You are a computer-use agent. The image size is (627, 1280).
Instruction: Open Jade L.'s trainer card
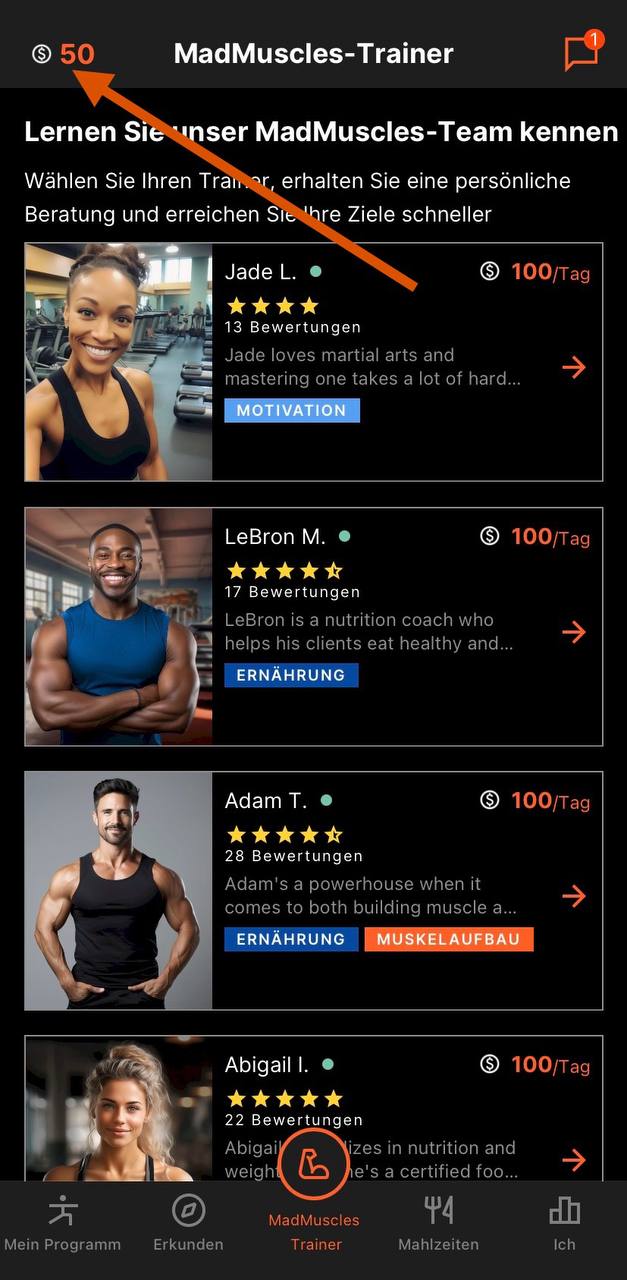313,362
